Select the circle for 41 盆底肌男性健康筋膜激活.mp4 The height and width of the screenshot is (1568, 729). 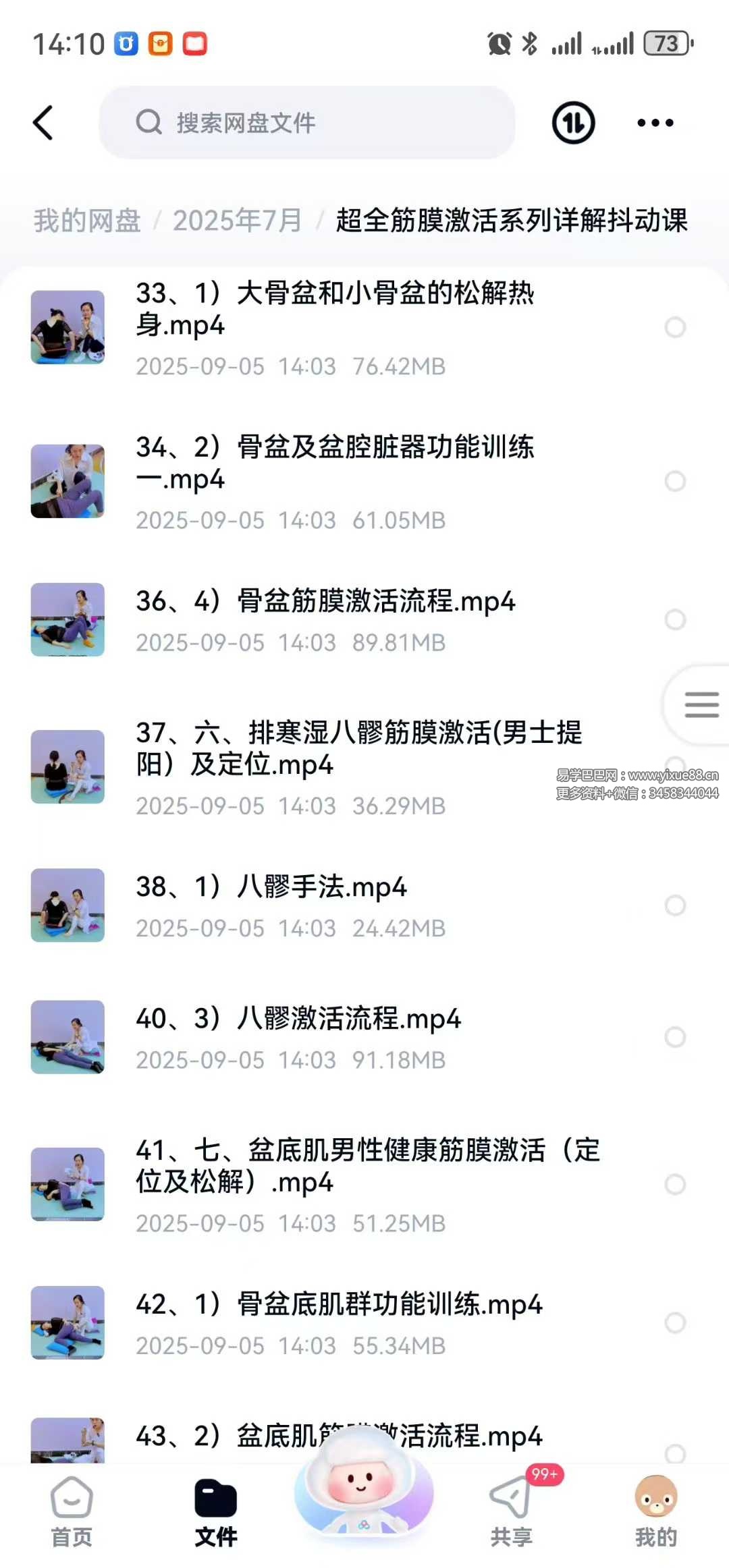675,1184
